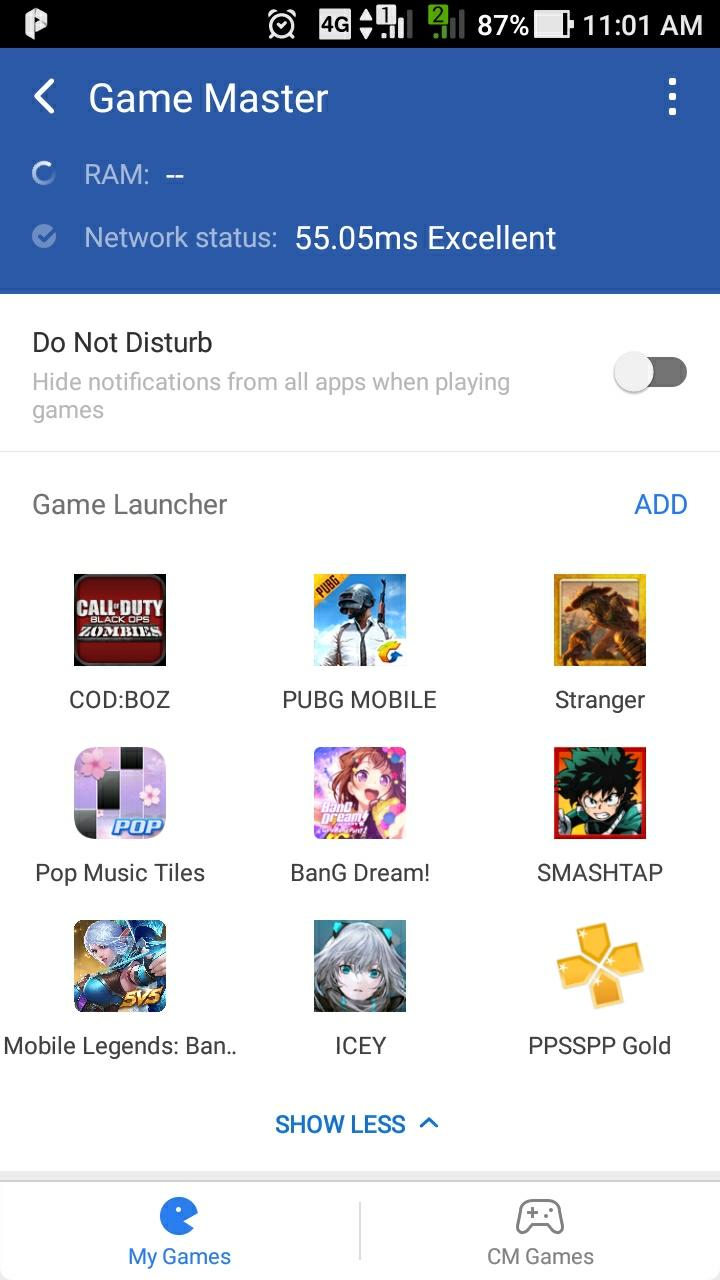Tap ADD to add a game

(x=660, y=504)
